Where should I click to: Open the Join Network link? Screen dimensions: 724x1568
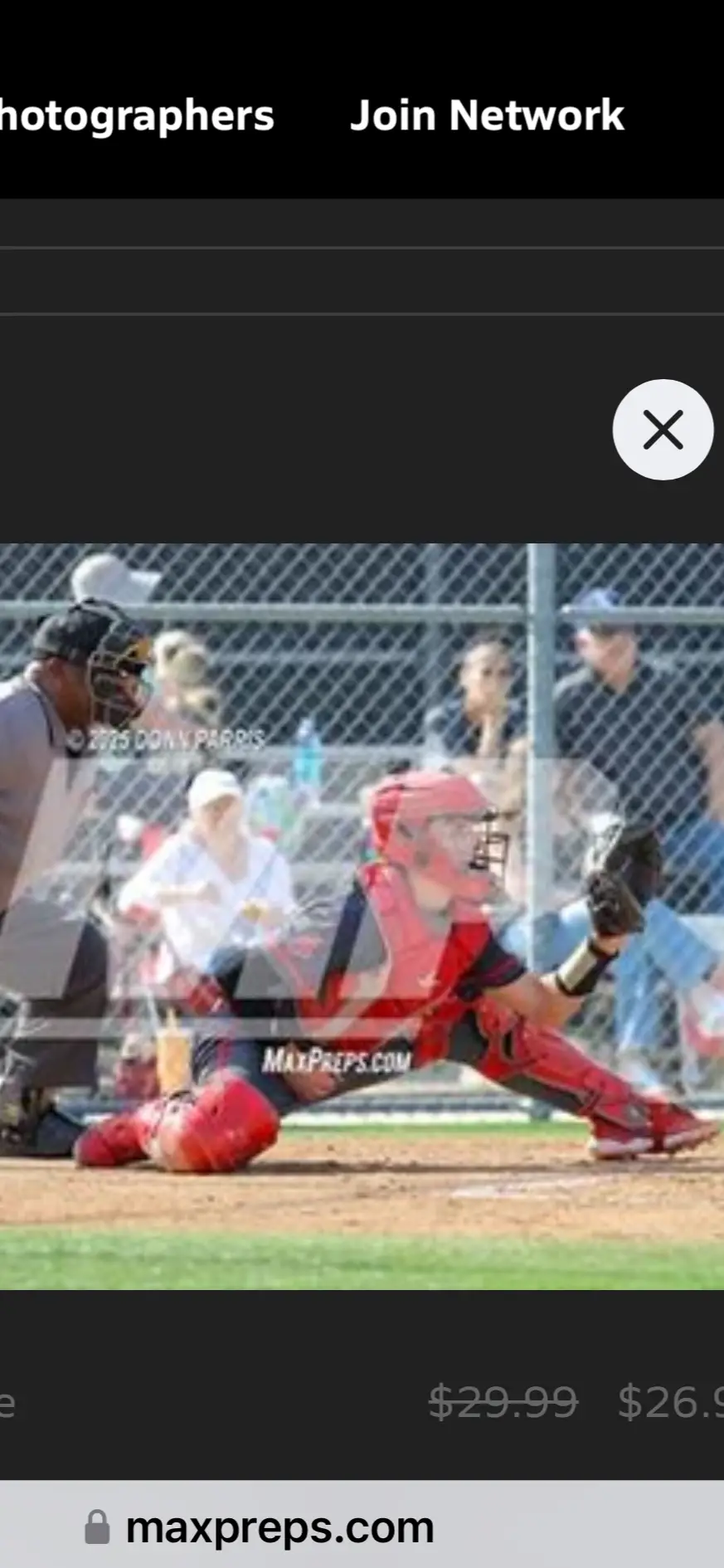[x=487, y=115]
